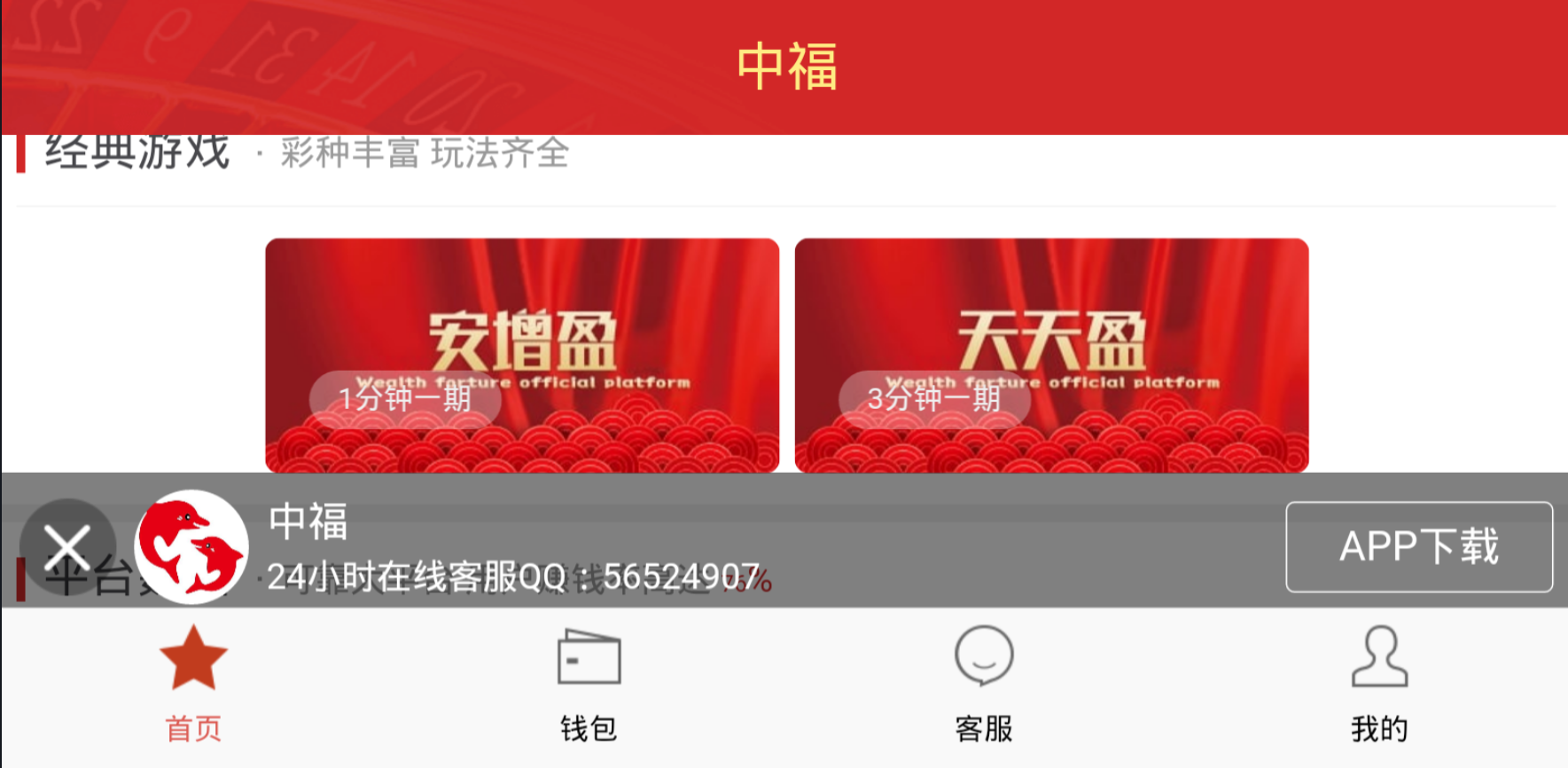The width and height of the screenshot is (1568, 768).
Task: Open the 安增盈 game card
Action: click(x=522, y=355)
